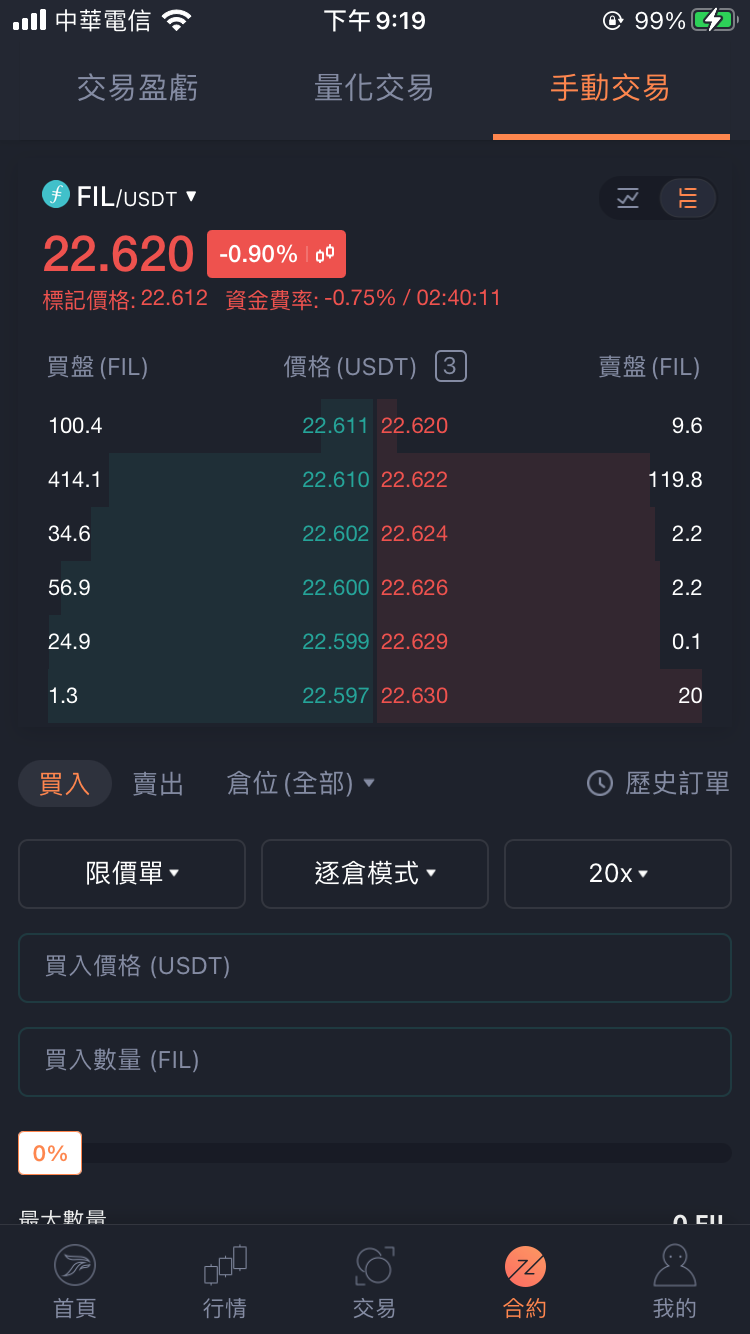The height and width of the screenshot is (1334, 750).
Task: Switch to the chart view icon
Action: pos(628,198)
